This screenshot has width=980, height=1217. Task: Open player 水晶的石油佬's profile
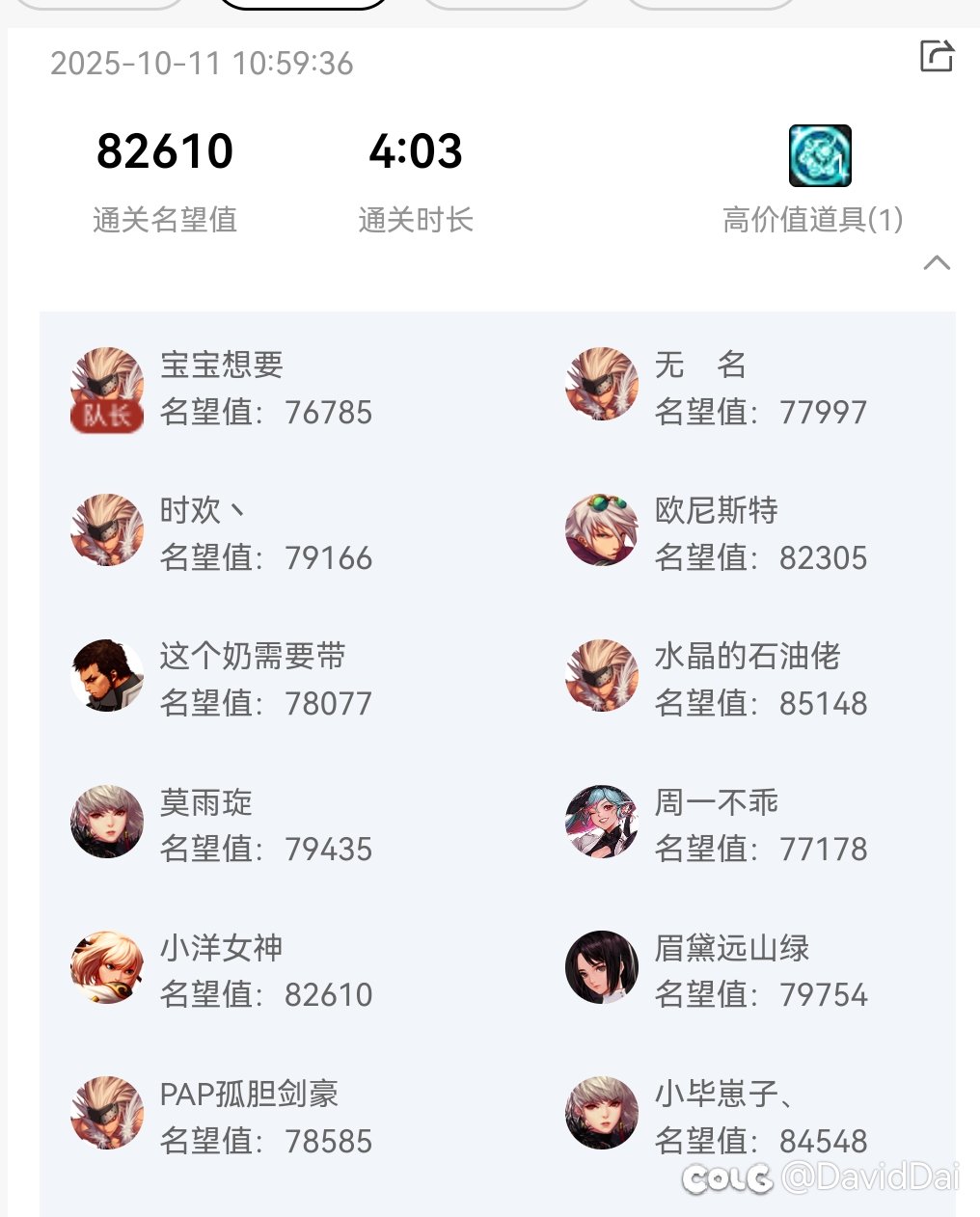pos(601,676)
